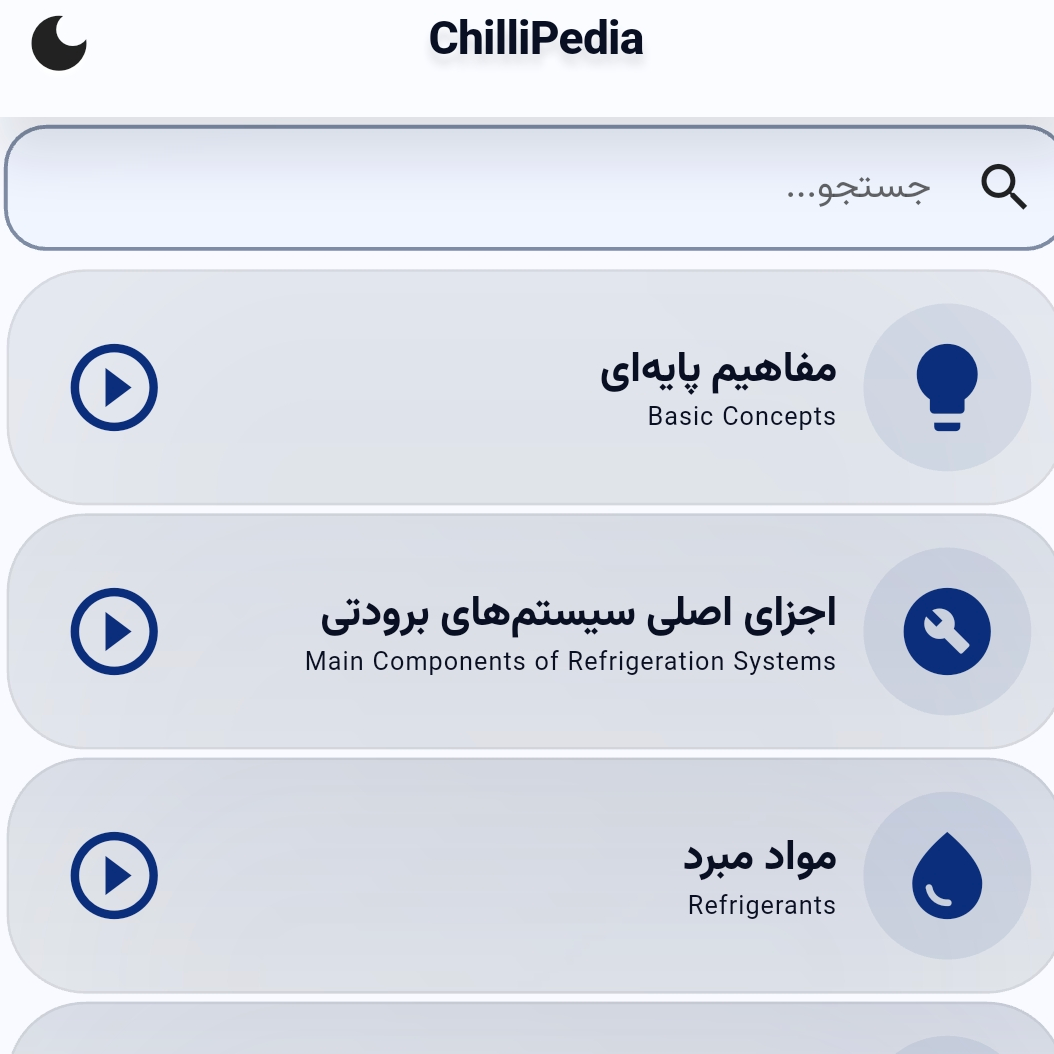Tap the play arrow on Refrigerants
This screenshot has width=1054, height=1054.
(115, 876)
